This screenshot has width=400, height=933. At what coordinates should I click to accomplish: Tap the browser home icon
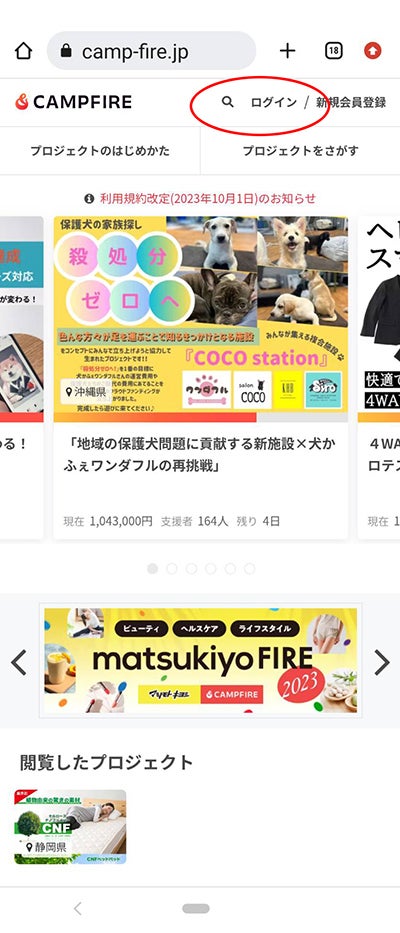click(x=23, y=51)
